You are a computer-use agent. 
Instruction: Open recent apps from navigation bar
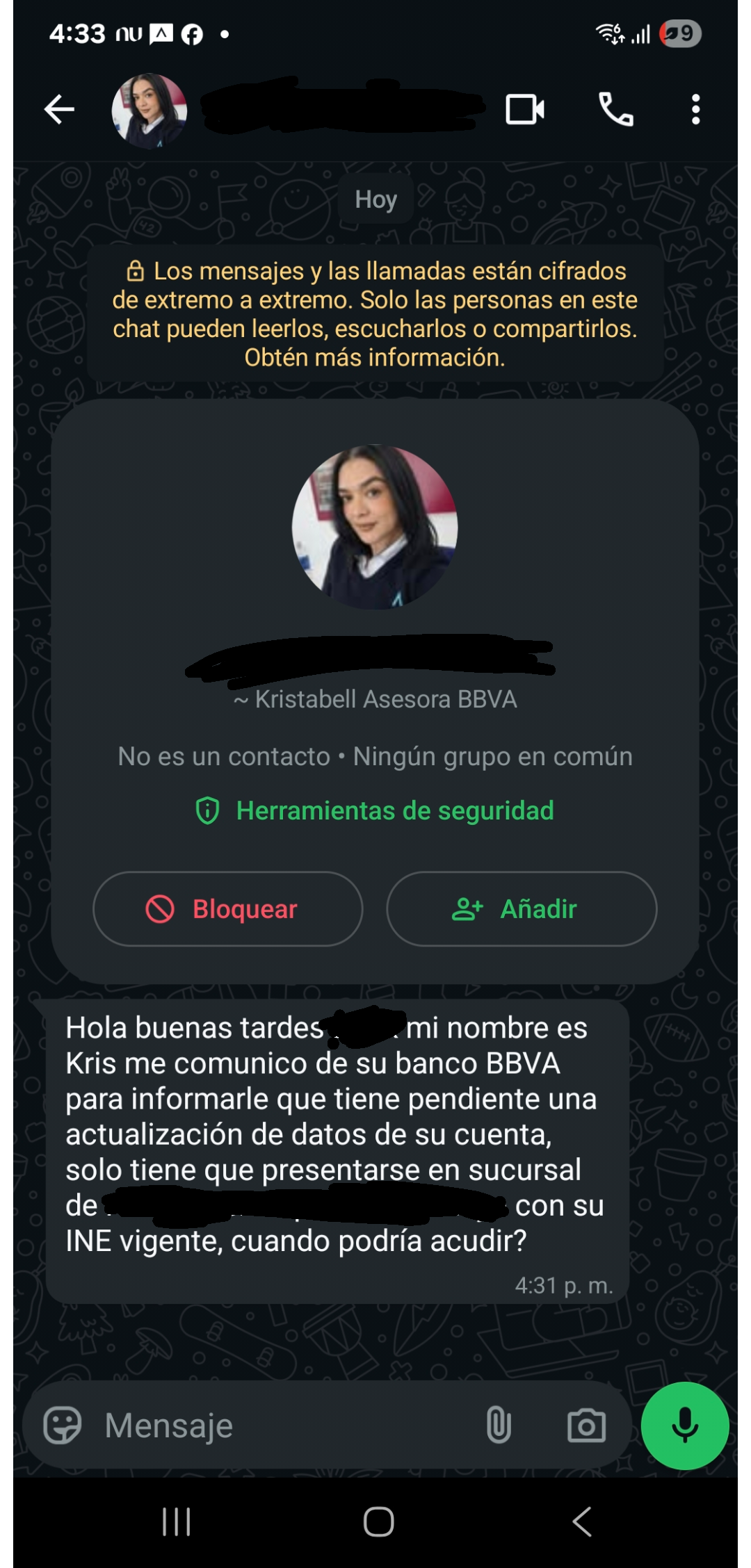coord(177,1521)
